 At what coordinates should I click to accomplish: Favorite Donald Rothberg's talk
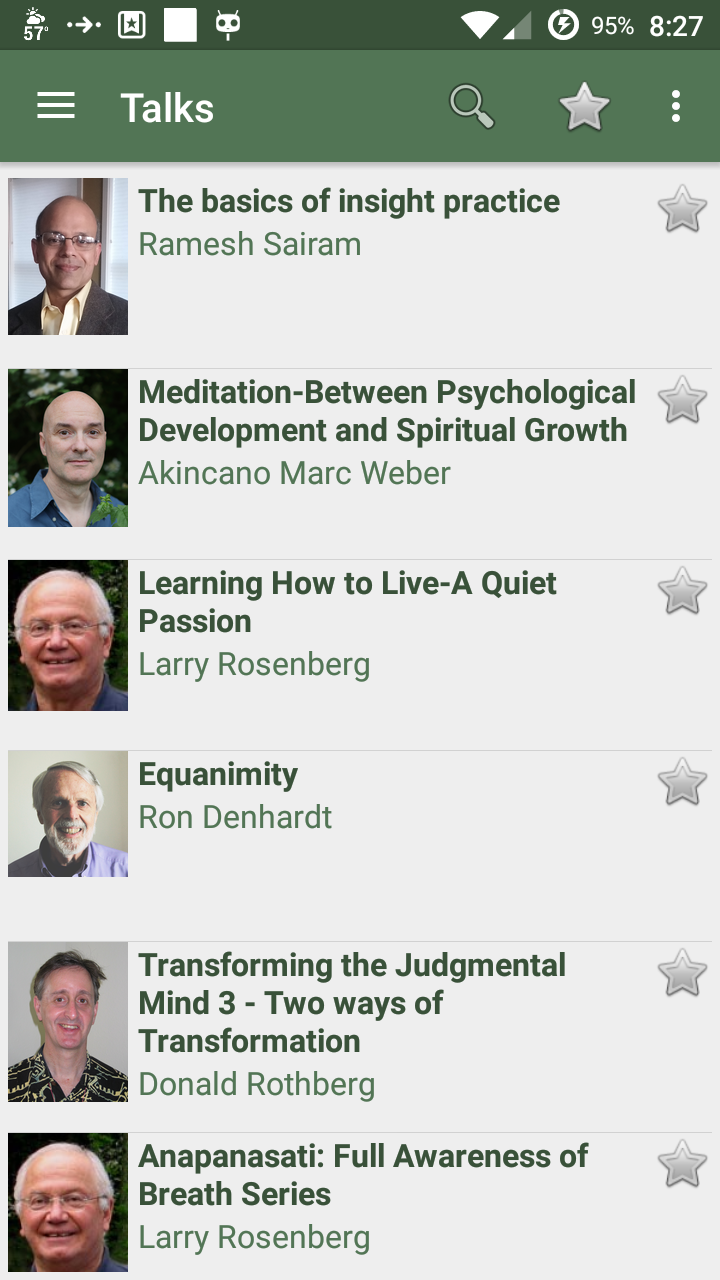[682, 974]
